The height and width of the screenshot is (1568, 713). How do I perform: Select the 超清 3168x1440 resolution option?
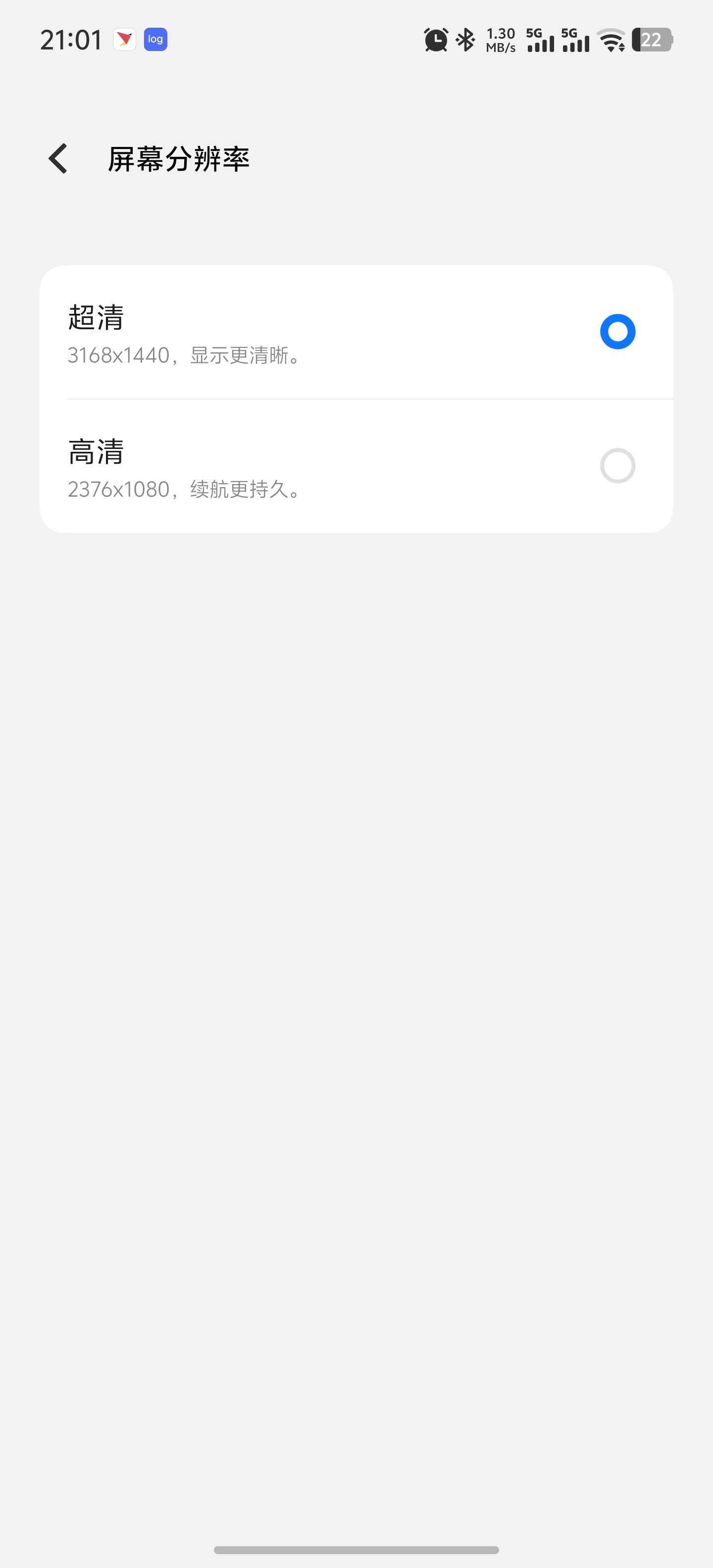pyautogui.click(x=356, y=332)
